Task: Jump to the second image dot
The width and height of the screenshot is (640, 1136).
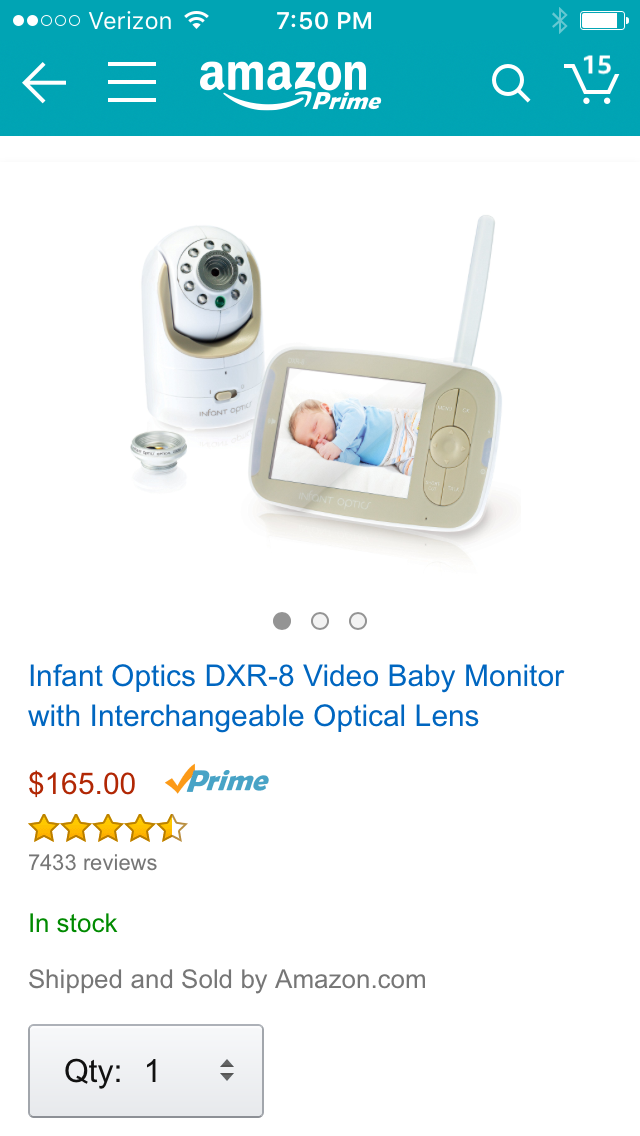Action: [x=320, y=621]
